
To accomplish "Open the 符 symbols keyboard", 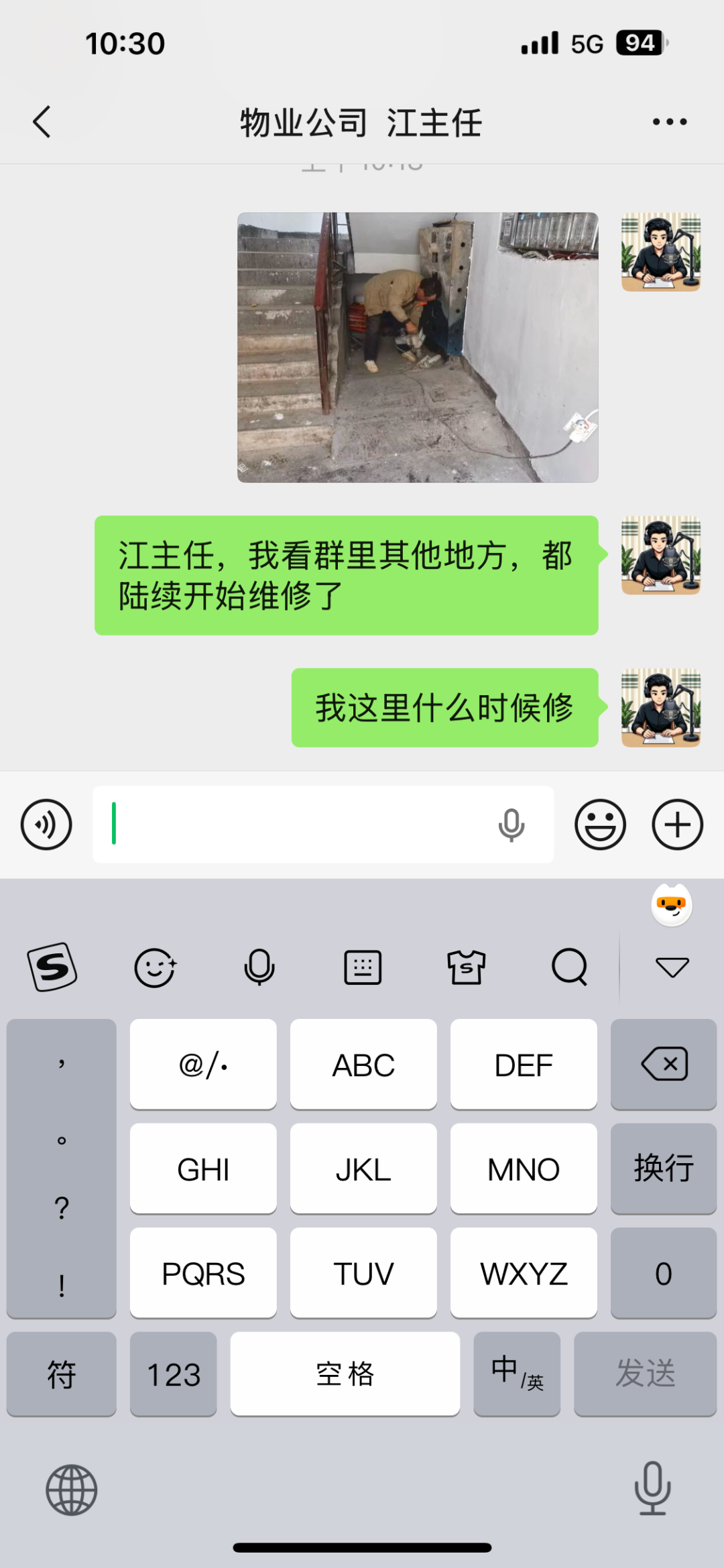I will coord(61,1374).
